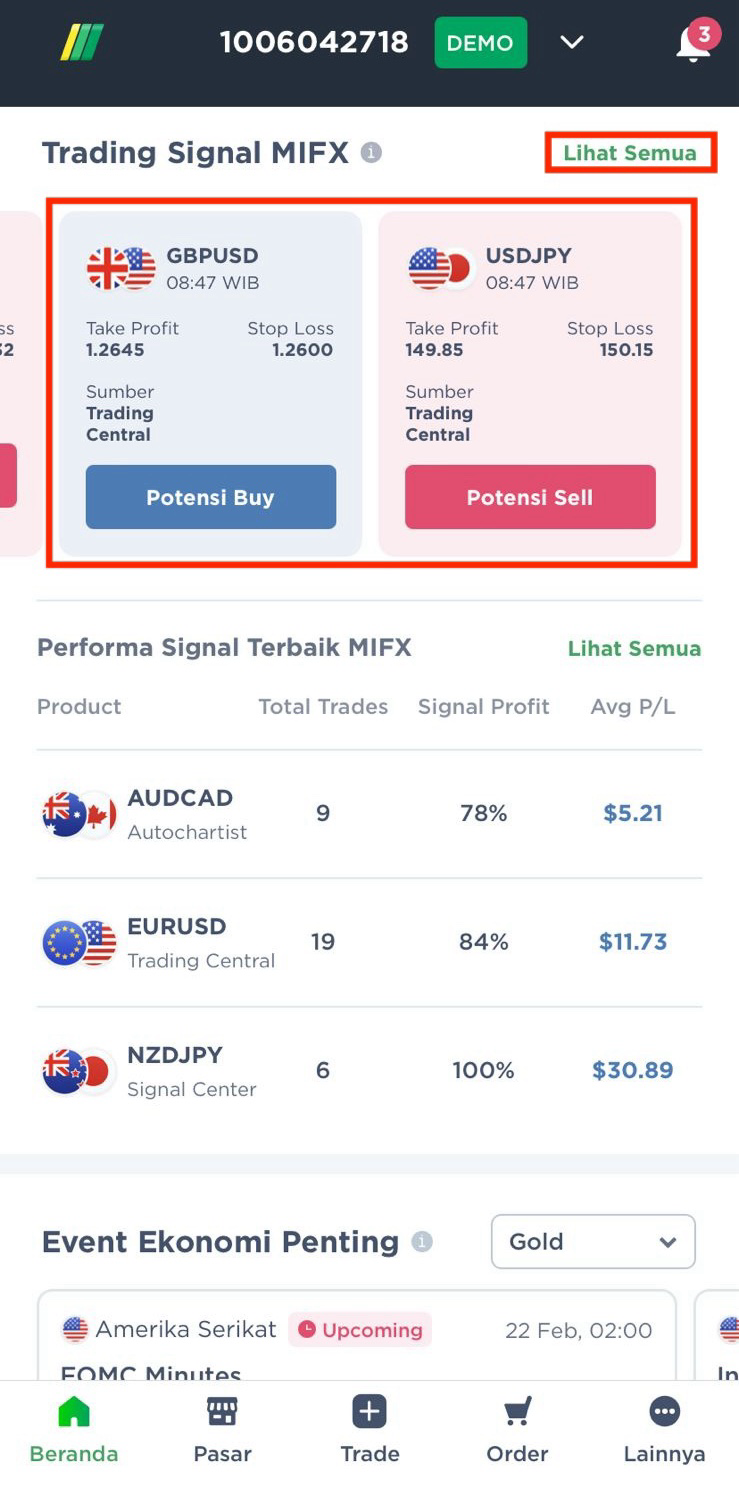Tap Lihat Semua beside Performa Signal Terbaik

634,648
